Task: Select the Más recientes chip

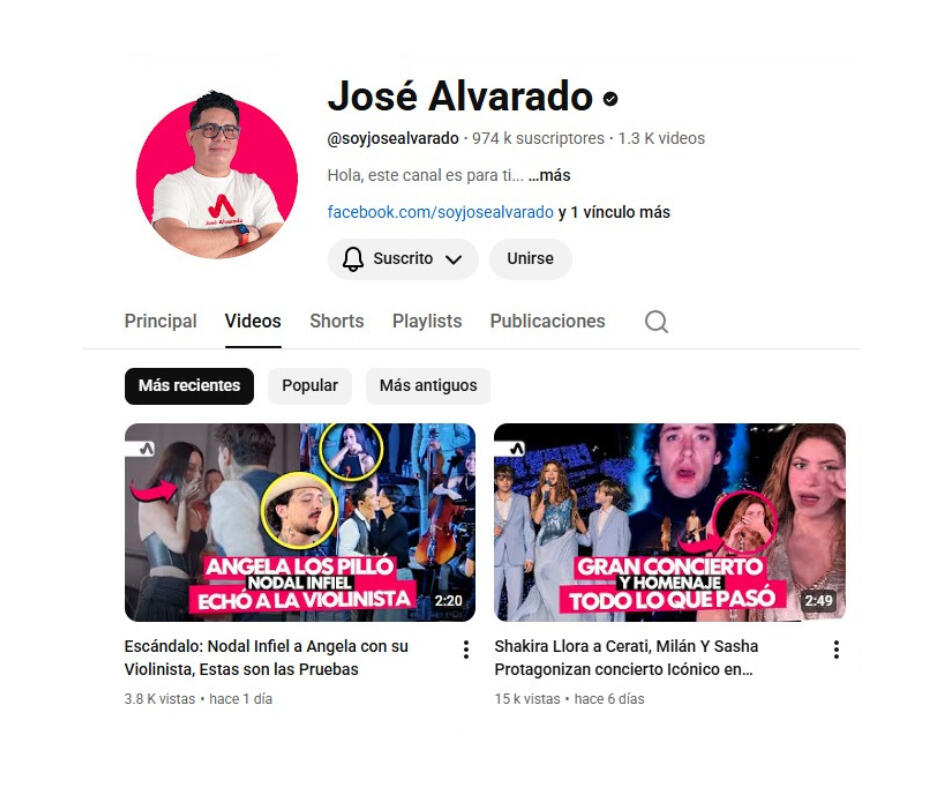Action: (189, 385)
